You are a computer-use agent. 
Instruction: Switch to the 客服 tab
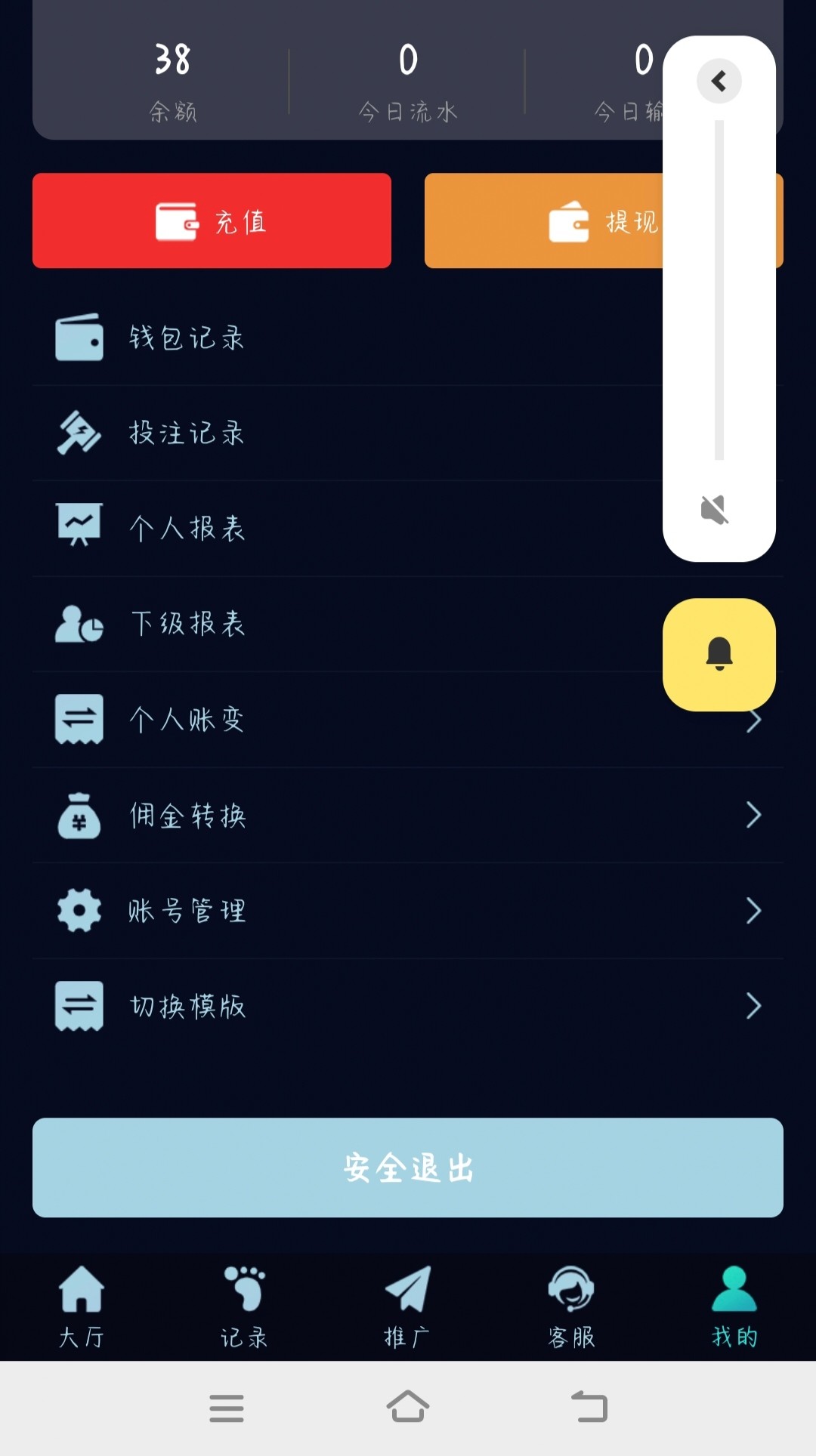(x=571, y=1306)
